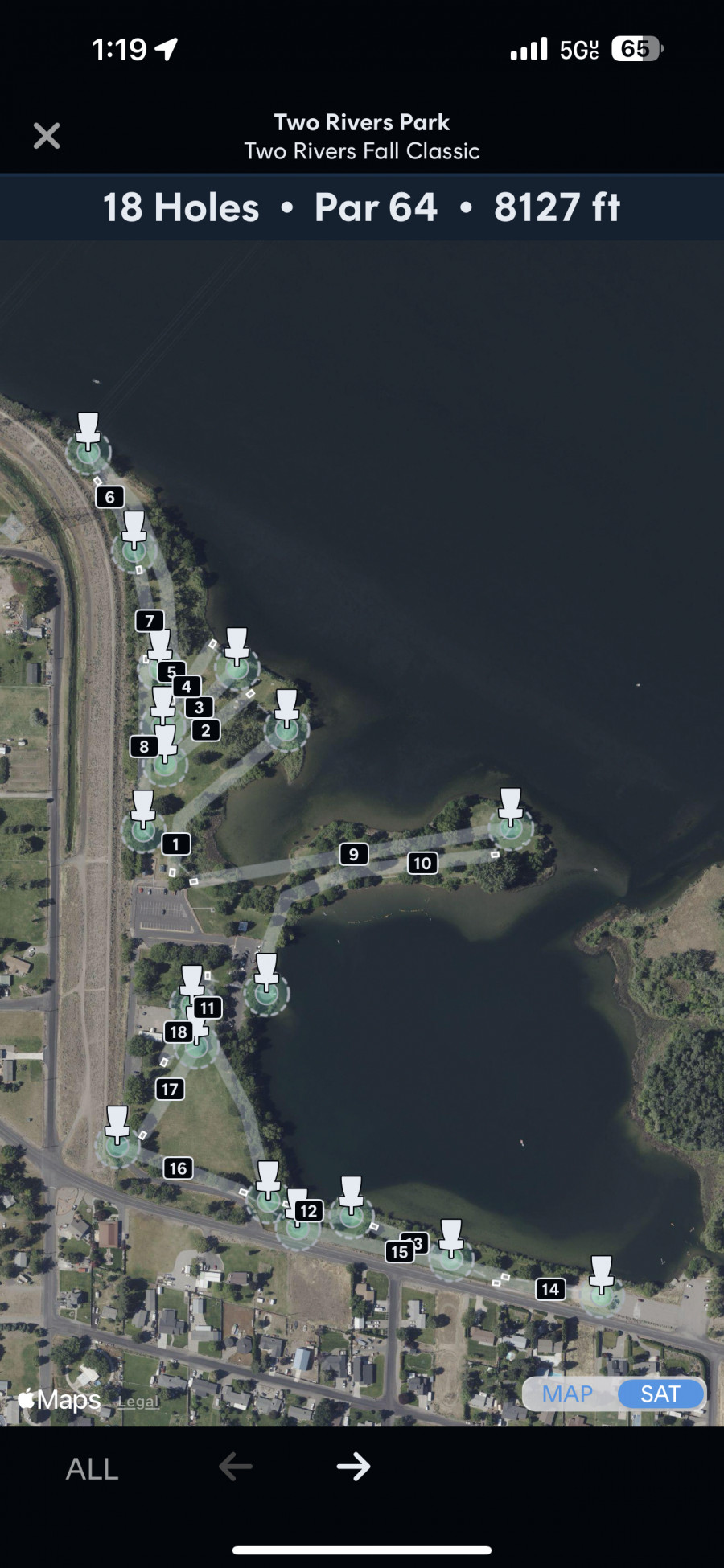Viewport: 724px width, 1568px height.
Task: Select the hole 1 marker
Action: pos(176,844)
